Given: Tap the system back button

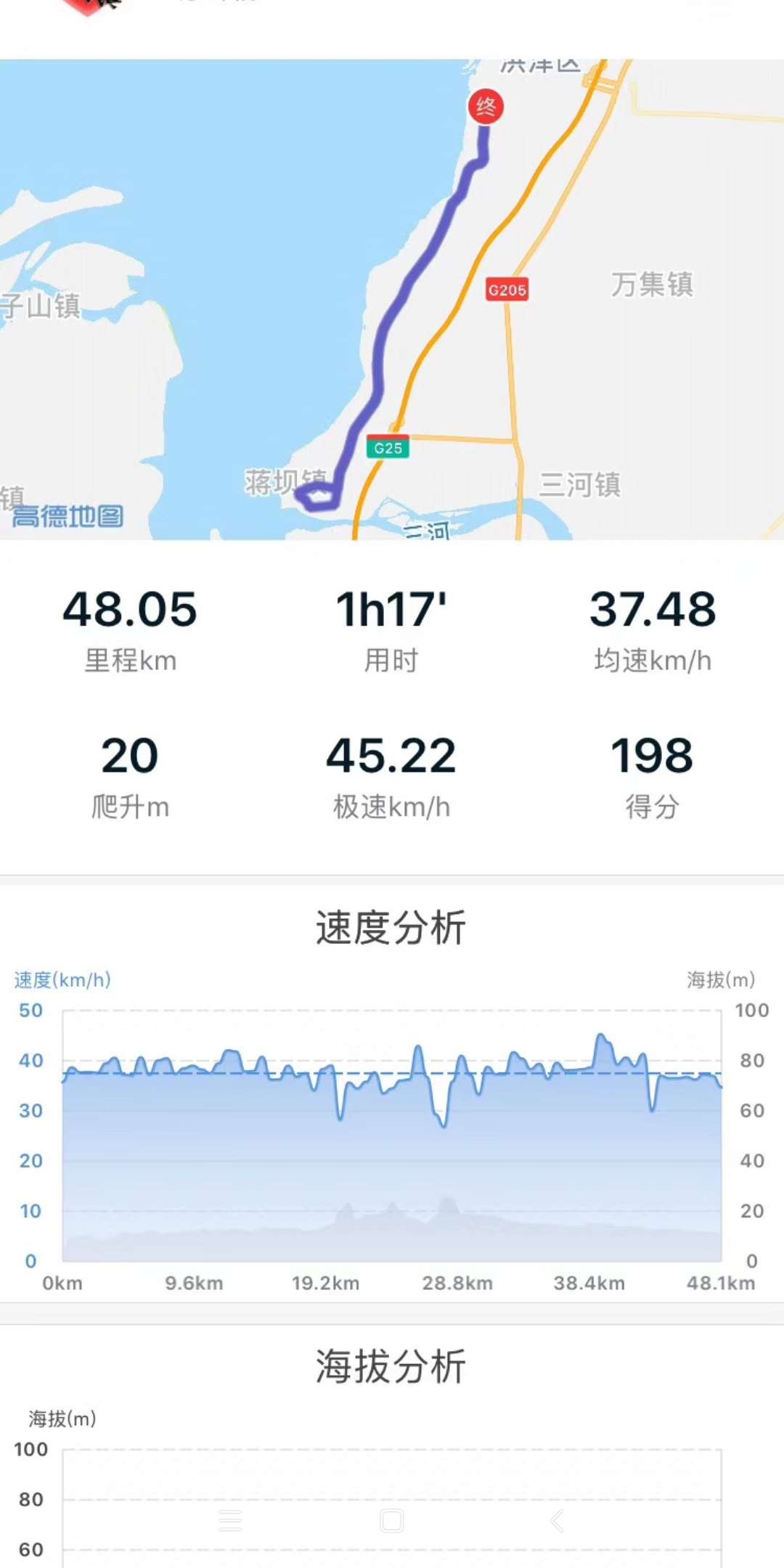Looking at the screenshot, I should coord(557,1520).
